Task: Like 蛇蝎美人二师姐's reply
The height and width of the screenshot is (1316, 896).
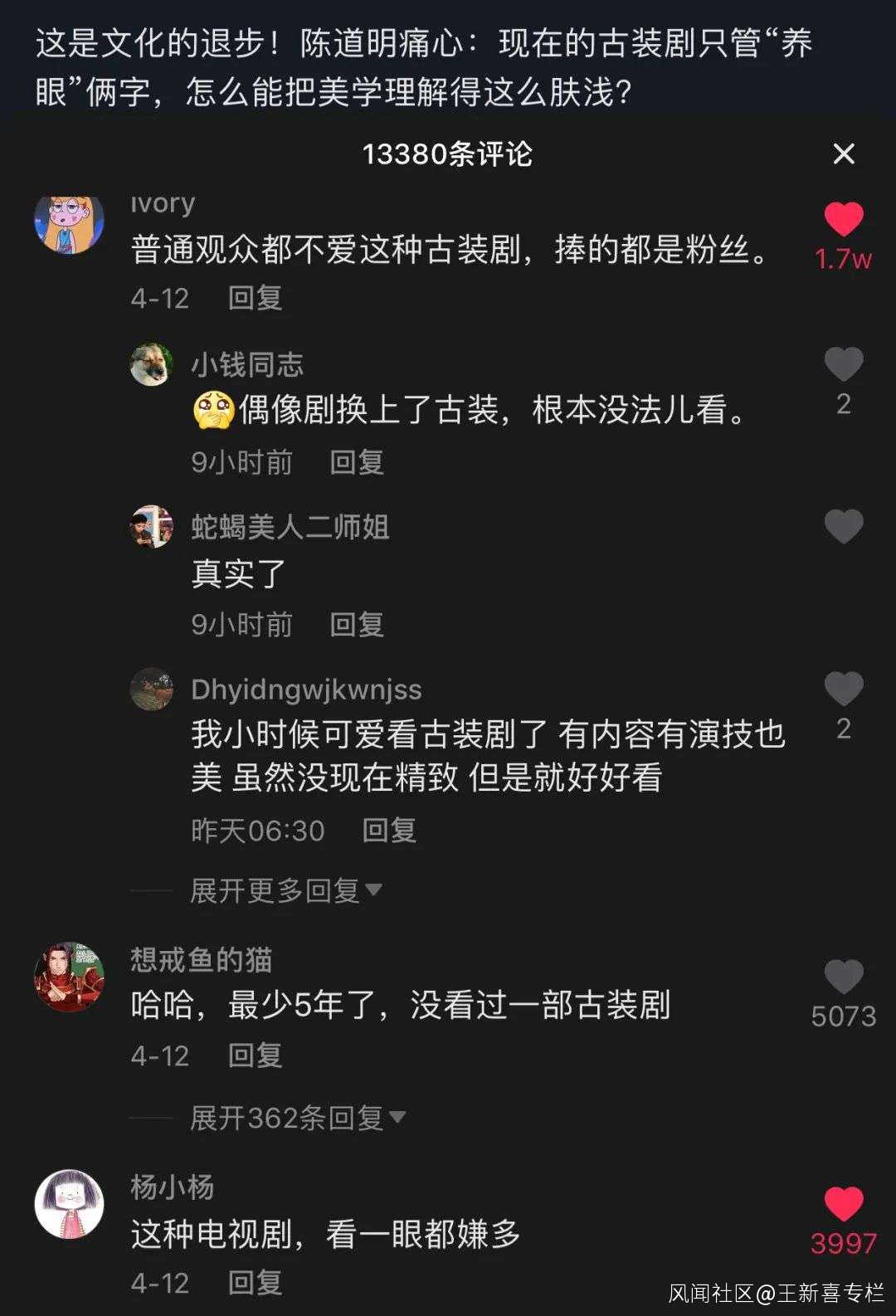Action: [x=843, y=527]
